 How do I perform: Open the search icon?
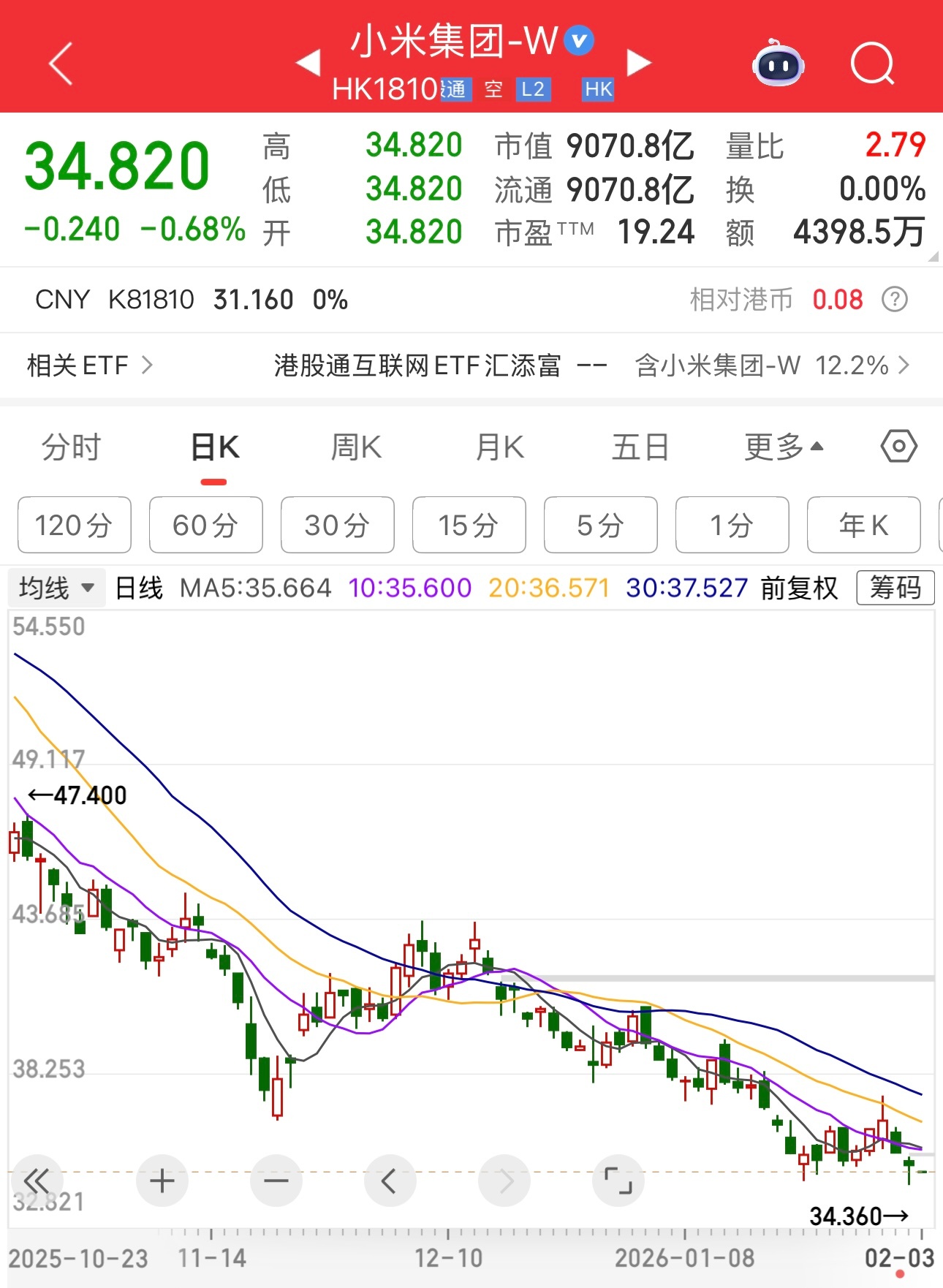[x=872, y=64]
